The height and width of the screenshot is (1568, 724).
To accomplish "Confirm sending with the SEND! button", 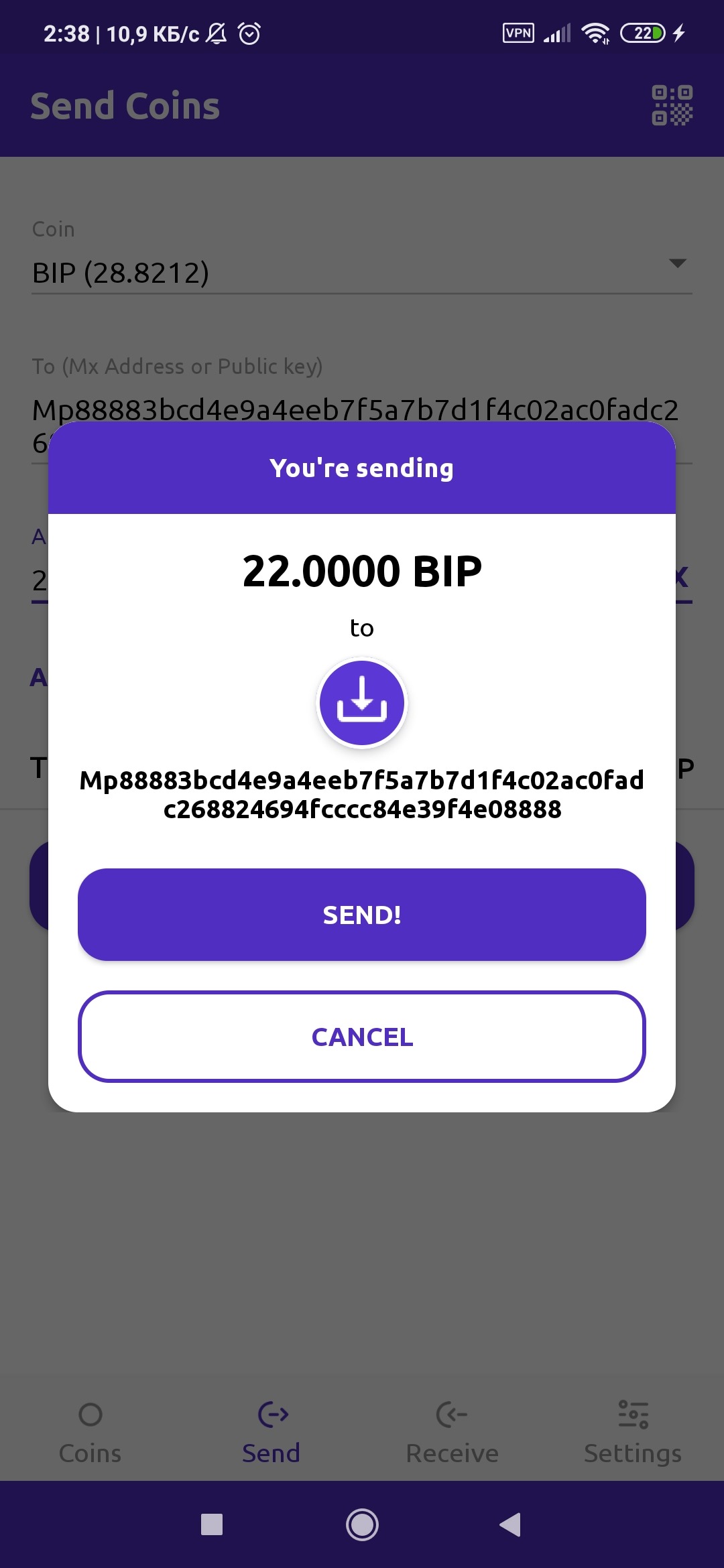I will 362,915.
